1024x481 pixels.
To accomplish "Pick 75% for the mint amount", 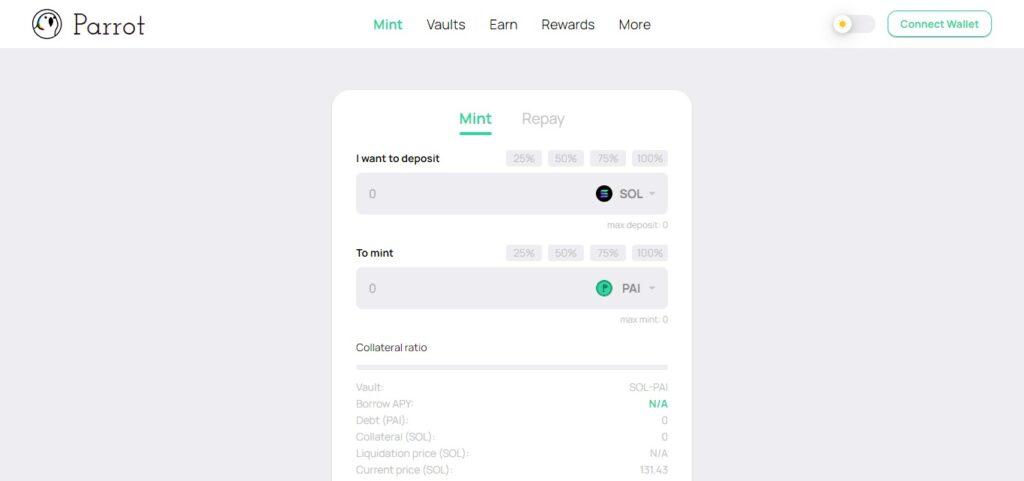I will tap(607, 253).
